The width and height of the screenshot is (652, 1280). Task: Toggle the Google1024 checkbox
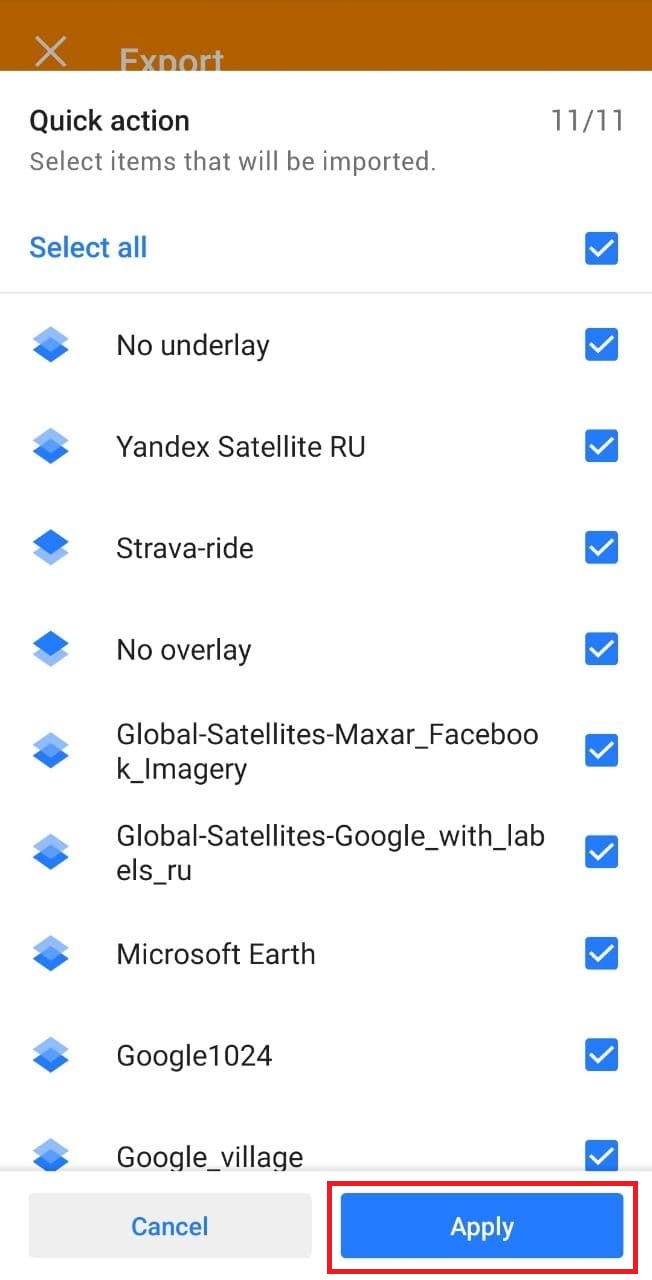(x=601, y=1055)
